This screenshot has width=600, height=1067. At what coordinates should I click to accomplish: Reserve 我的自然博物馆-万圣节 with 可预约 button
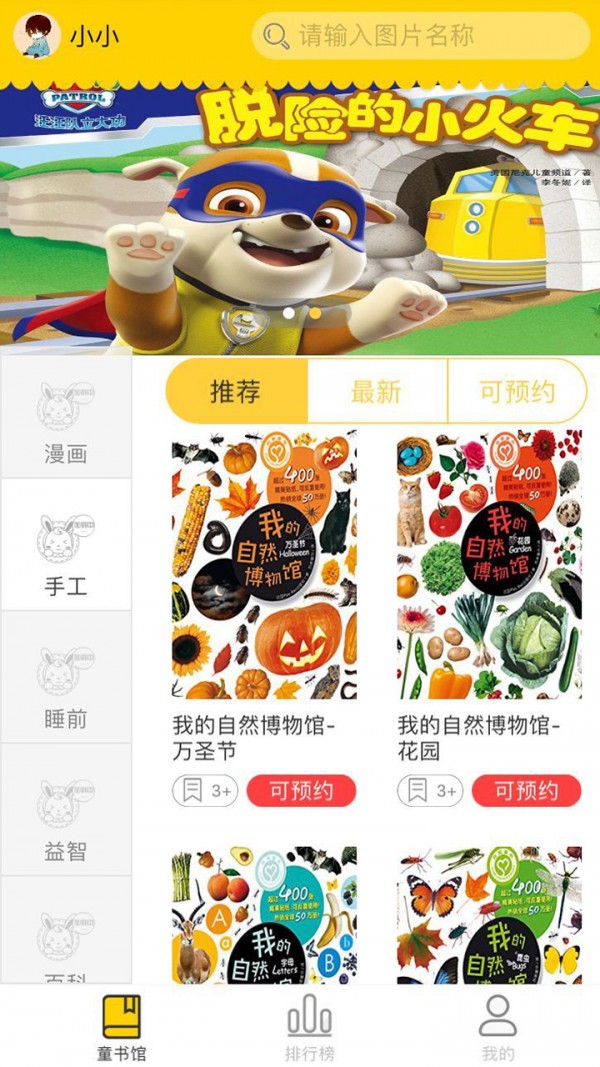[x=301, y=791]
